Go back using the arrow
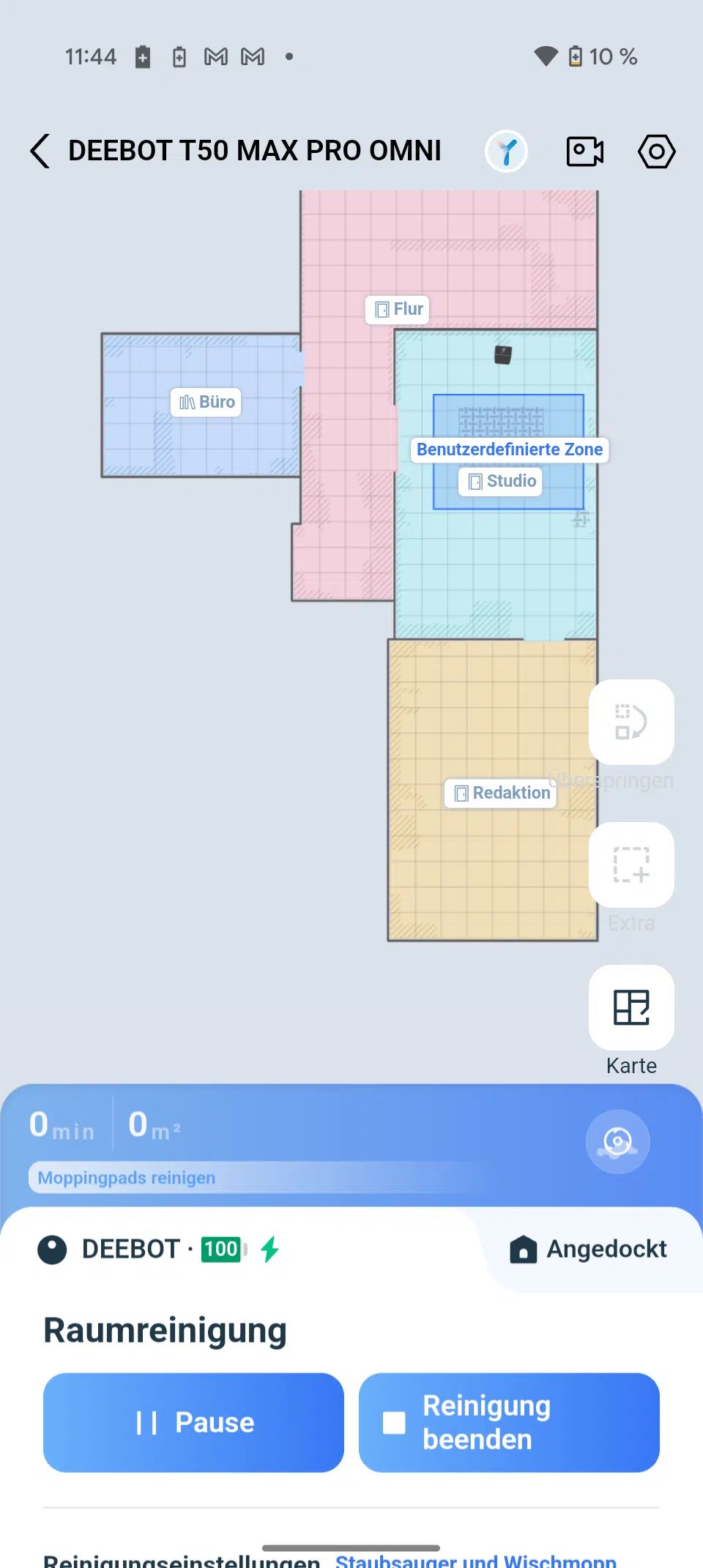Viewport: 703px width, 1568px height. (x=40, y=151)
